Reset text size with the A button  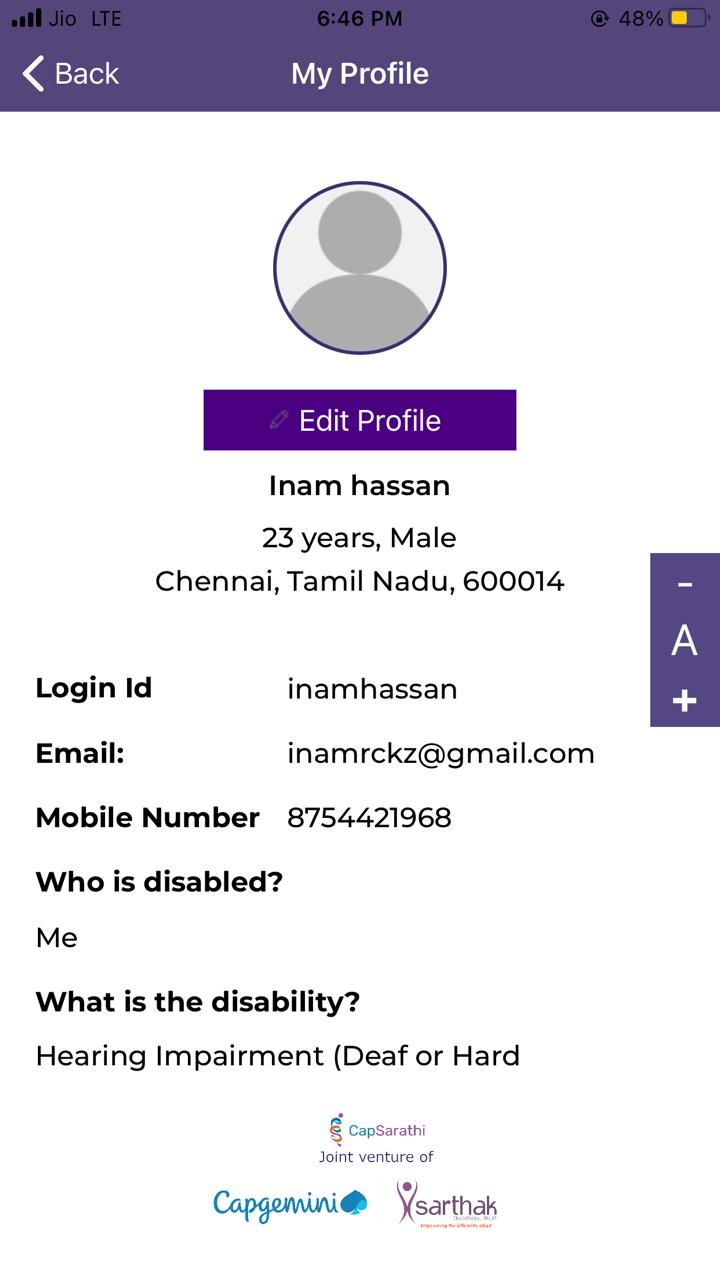point(685,640)
